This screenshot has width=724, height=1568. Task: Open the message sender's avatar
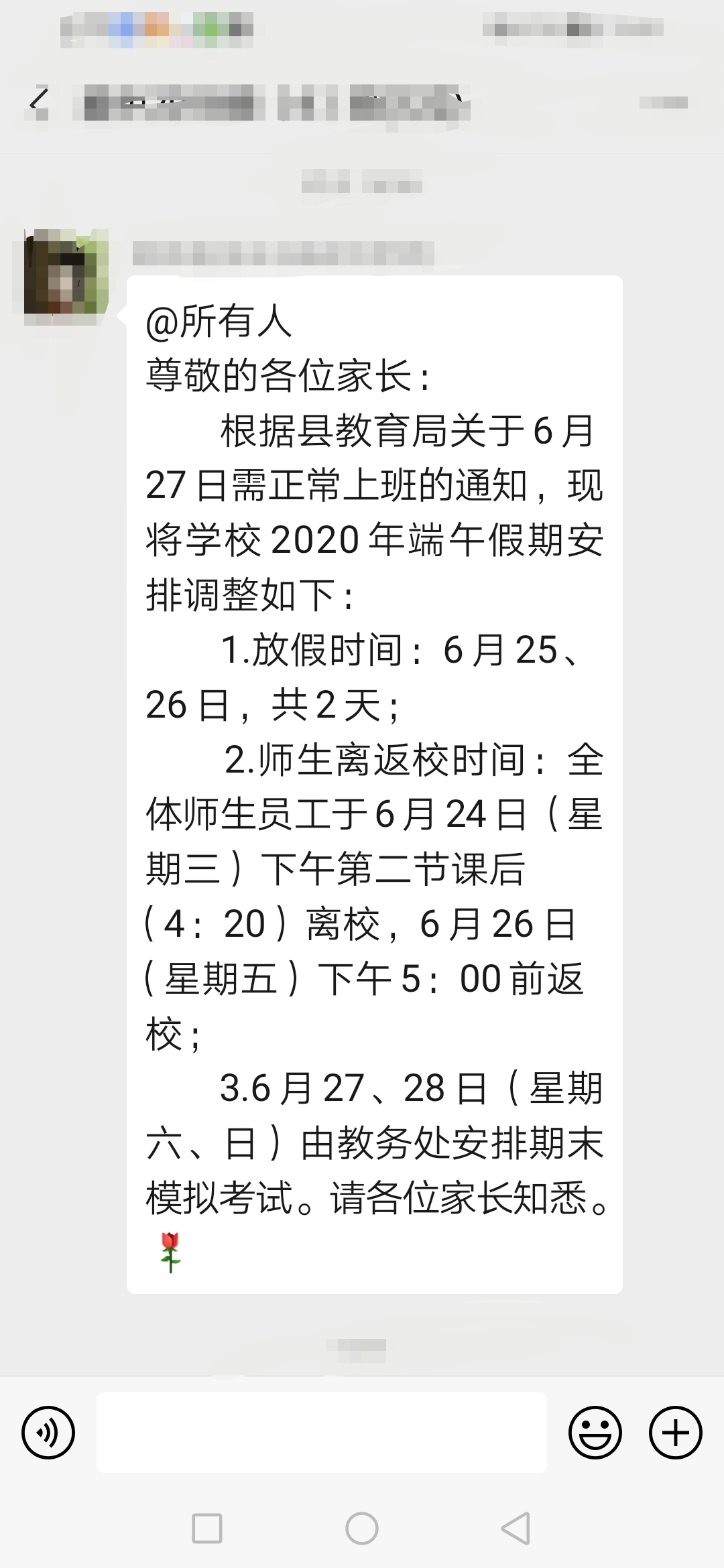(x=66, y=272)
